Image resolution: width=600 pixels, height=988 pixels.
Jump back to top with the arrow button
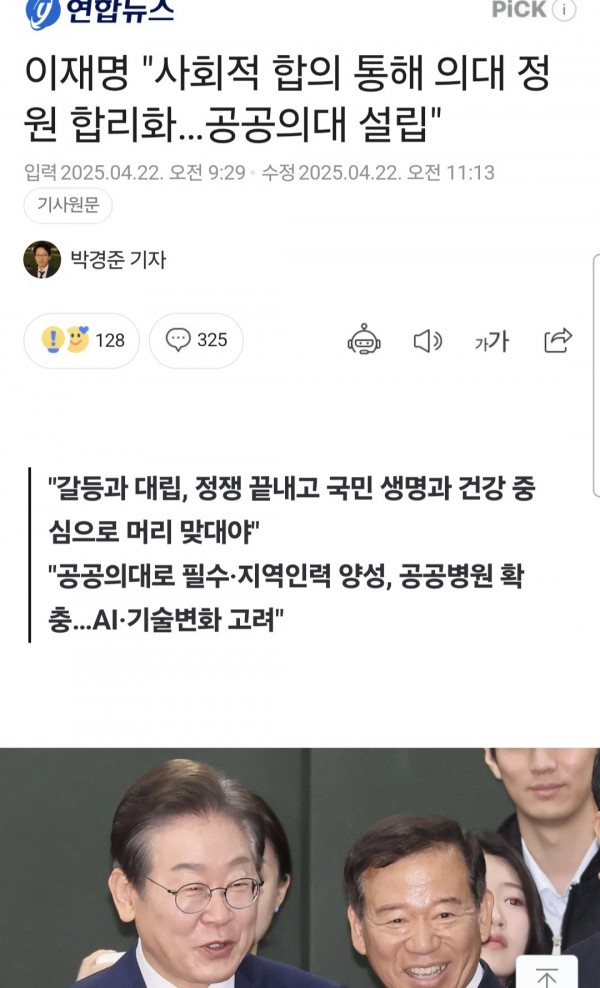[x=547, y=975]
